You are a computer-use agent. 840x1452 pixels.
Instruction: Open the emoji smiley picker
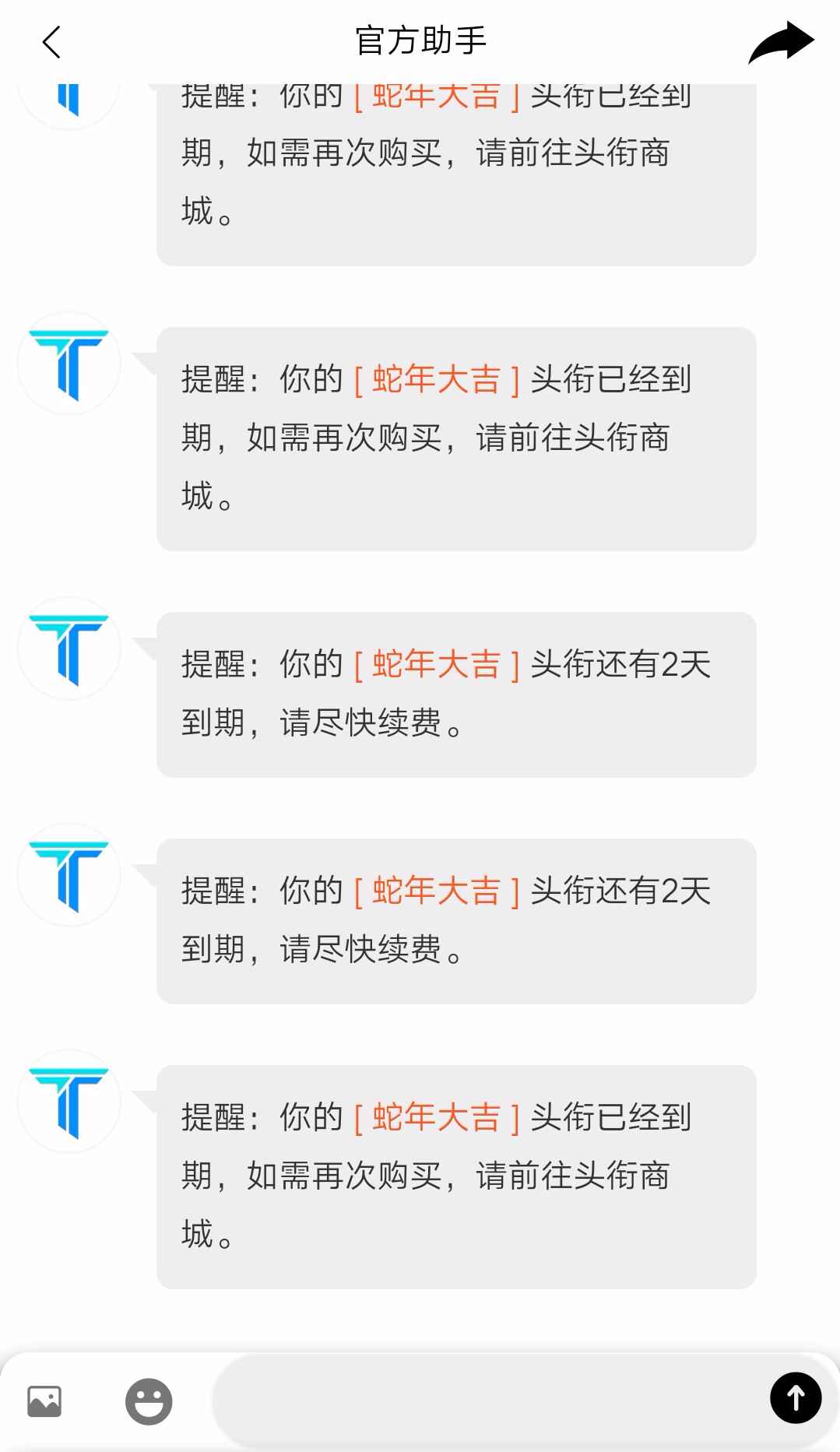(149, 1401)
